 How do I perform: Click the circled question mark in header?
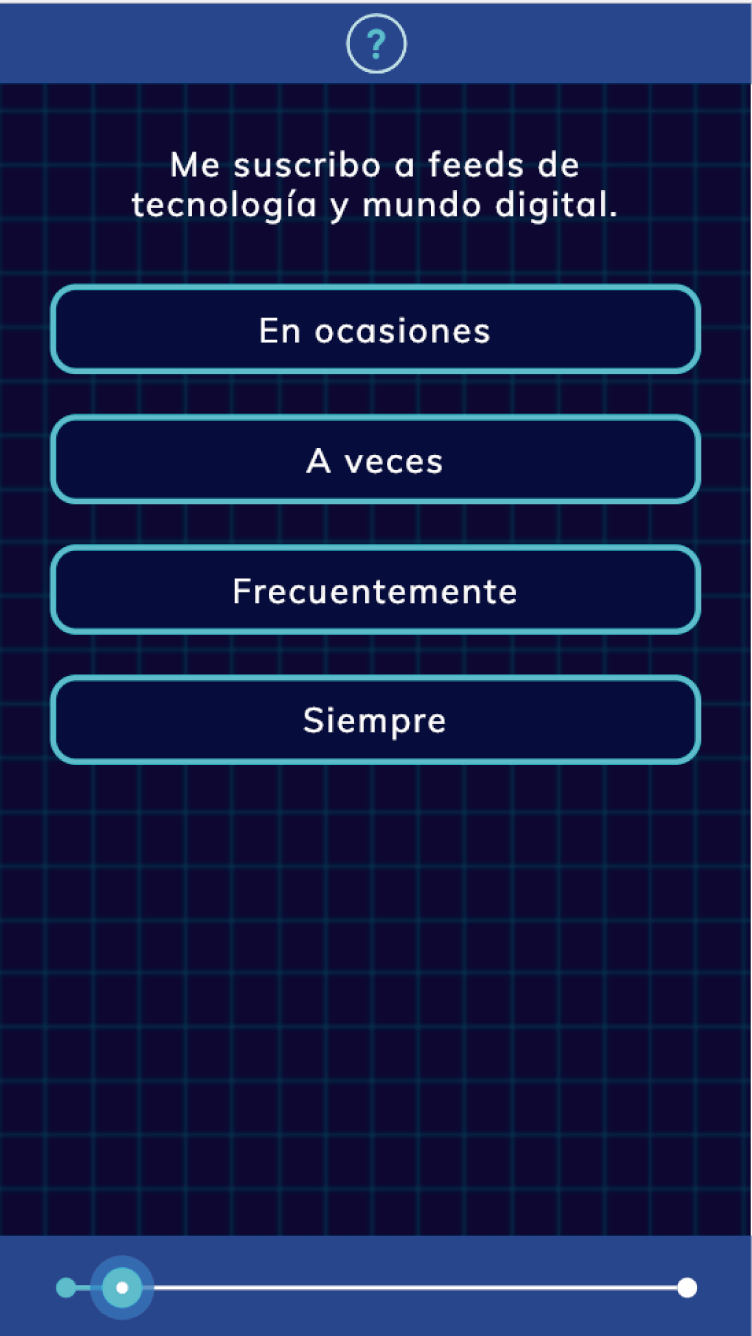[376, 43]
